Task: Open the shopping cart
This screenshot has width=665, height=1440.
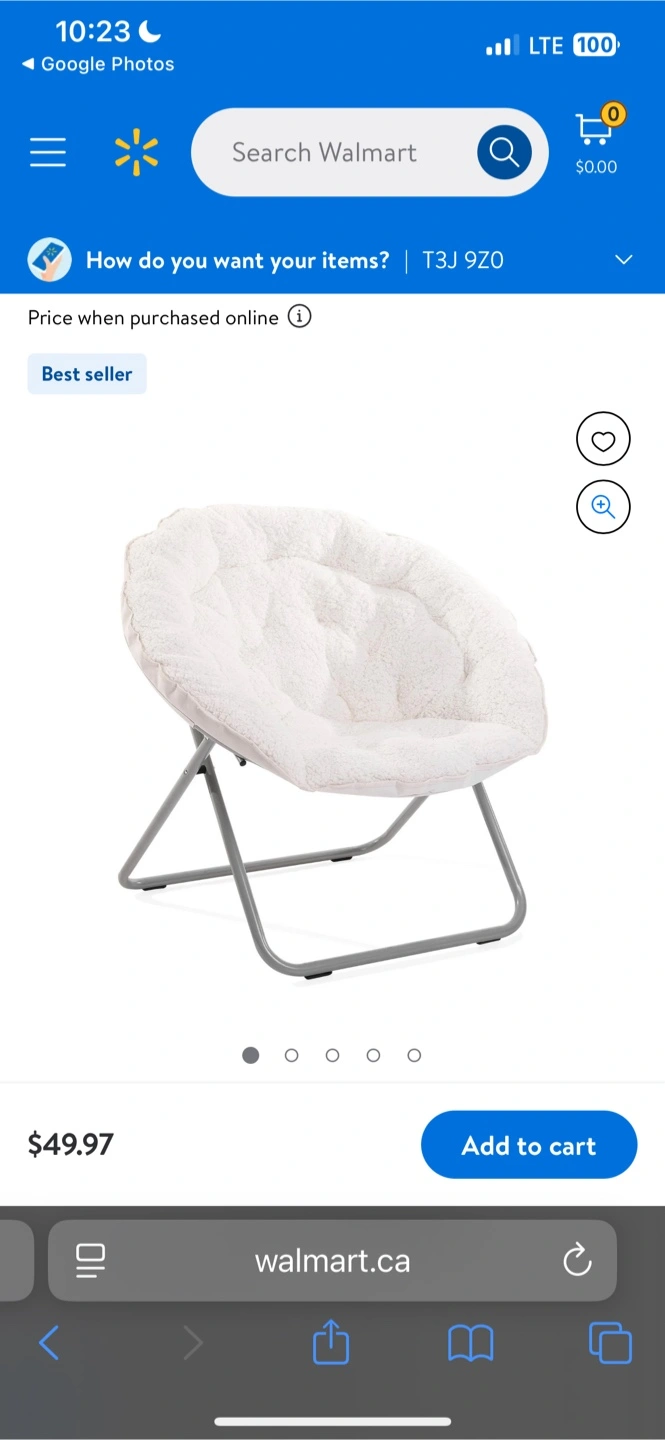Action: pyautogui.click(x=596, y=142)
